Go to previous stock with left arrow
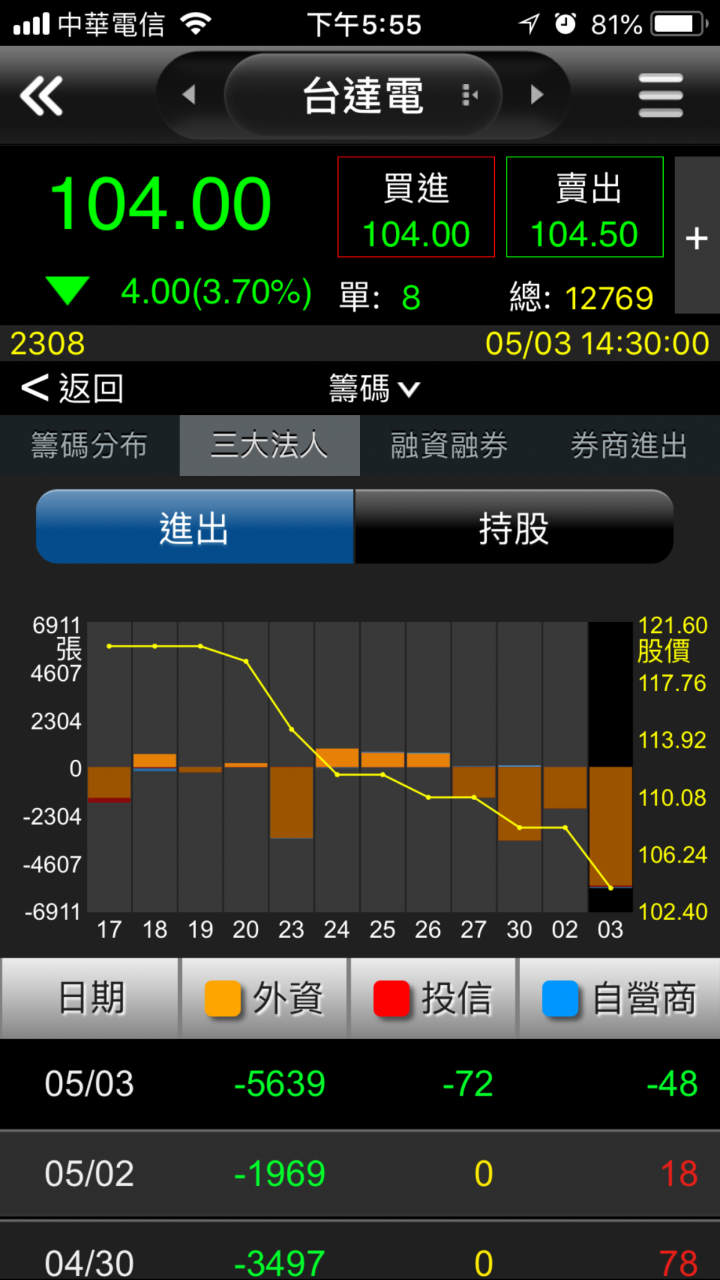The image size is (720, 1280). coord(188,96)
